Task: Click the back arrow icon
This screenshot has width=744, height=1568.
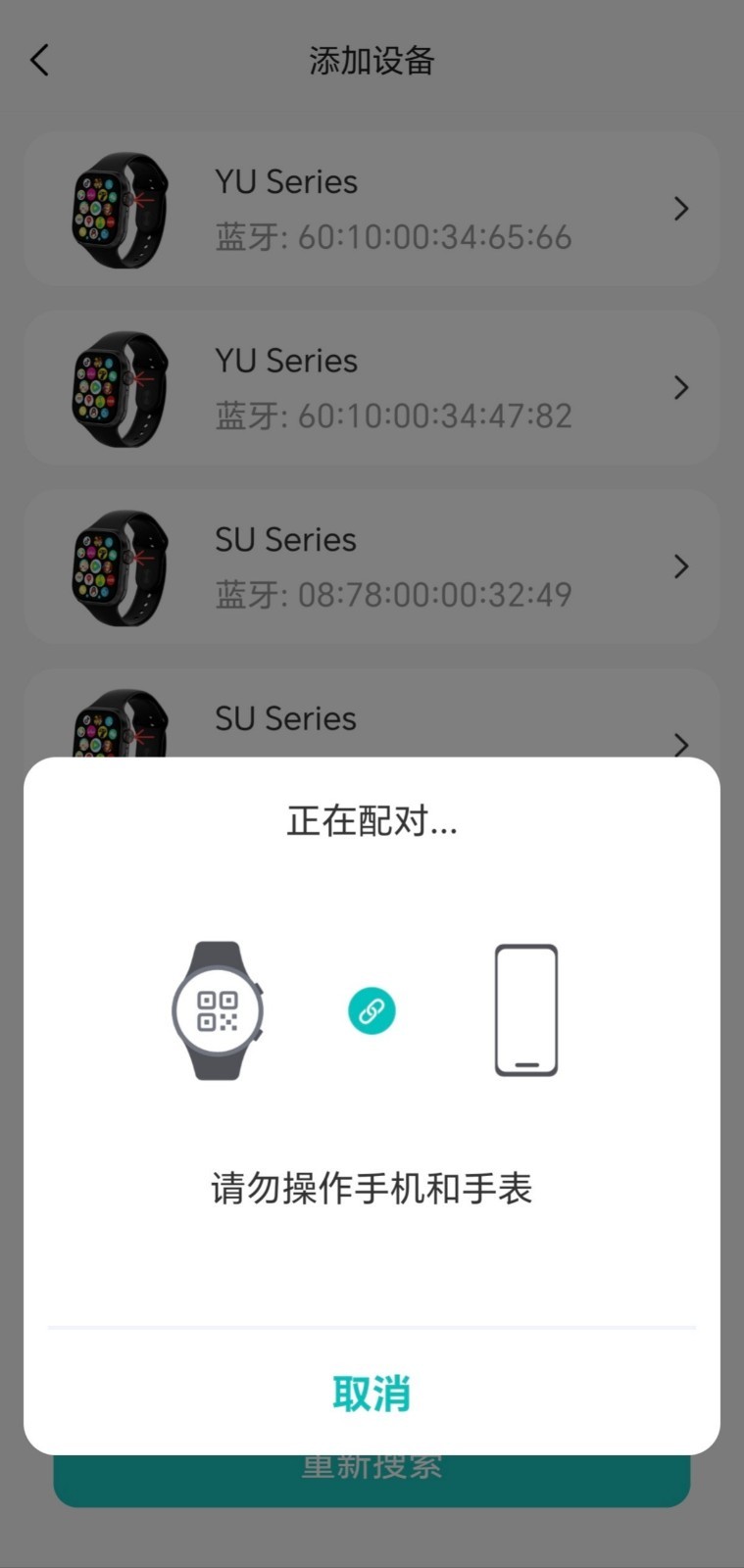Action: (39, 60)
